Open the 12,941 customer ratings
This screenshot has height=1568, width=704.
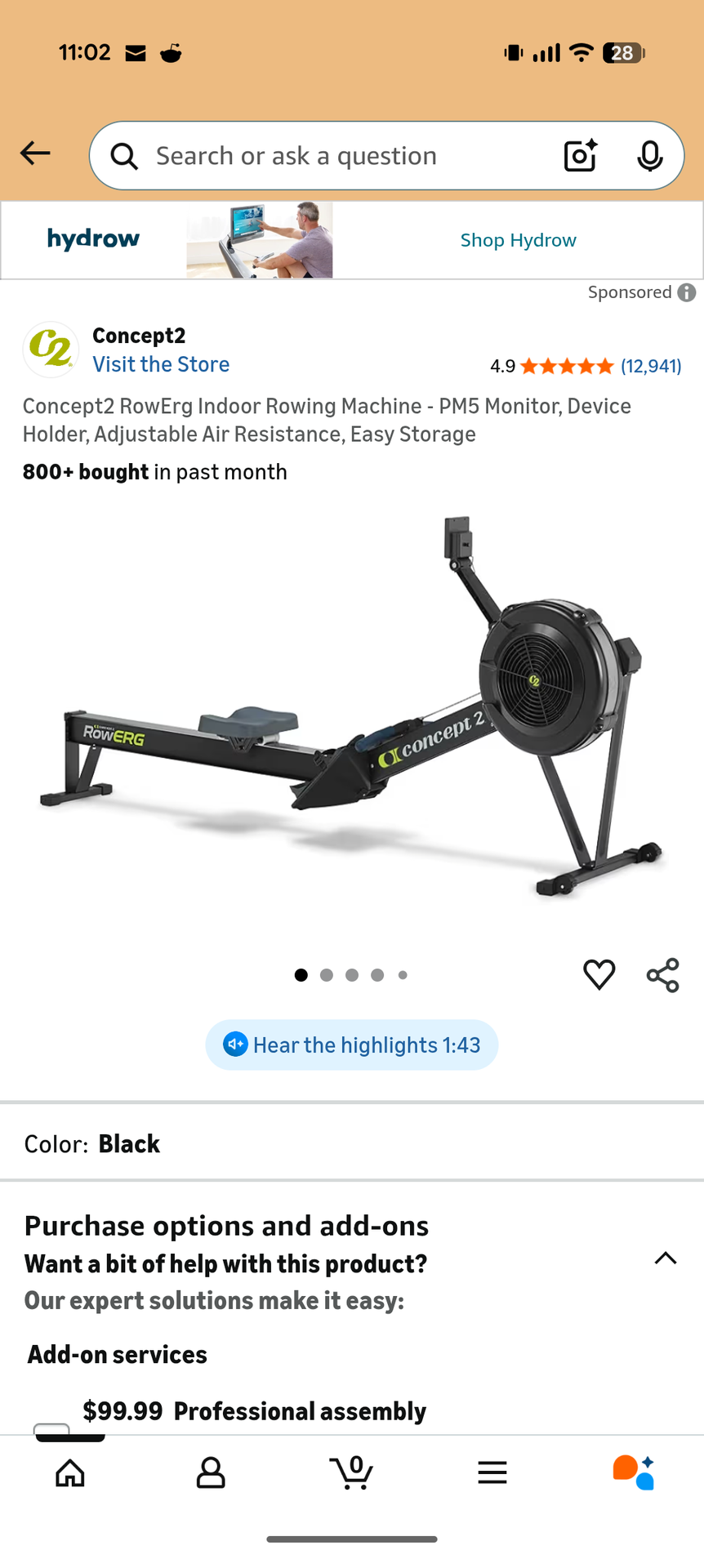[650, 366]
